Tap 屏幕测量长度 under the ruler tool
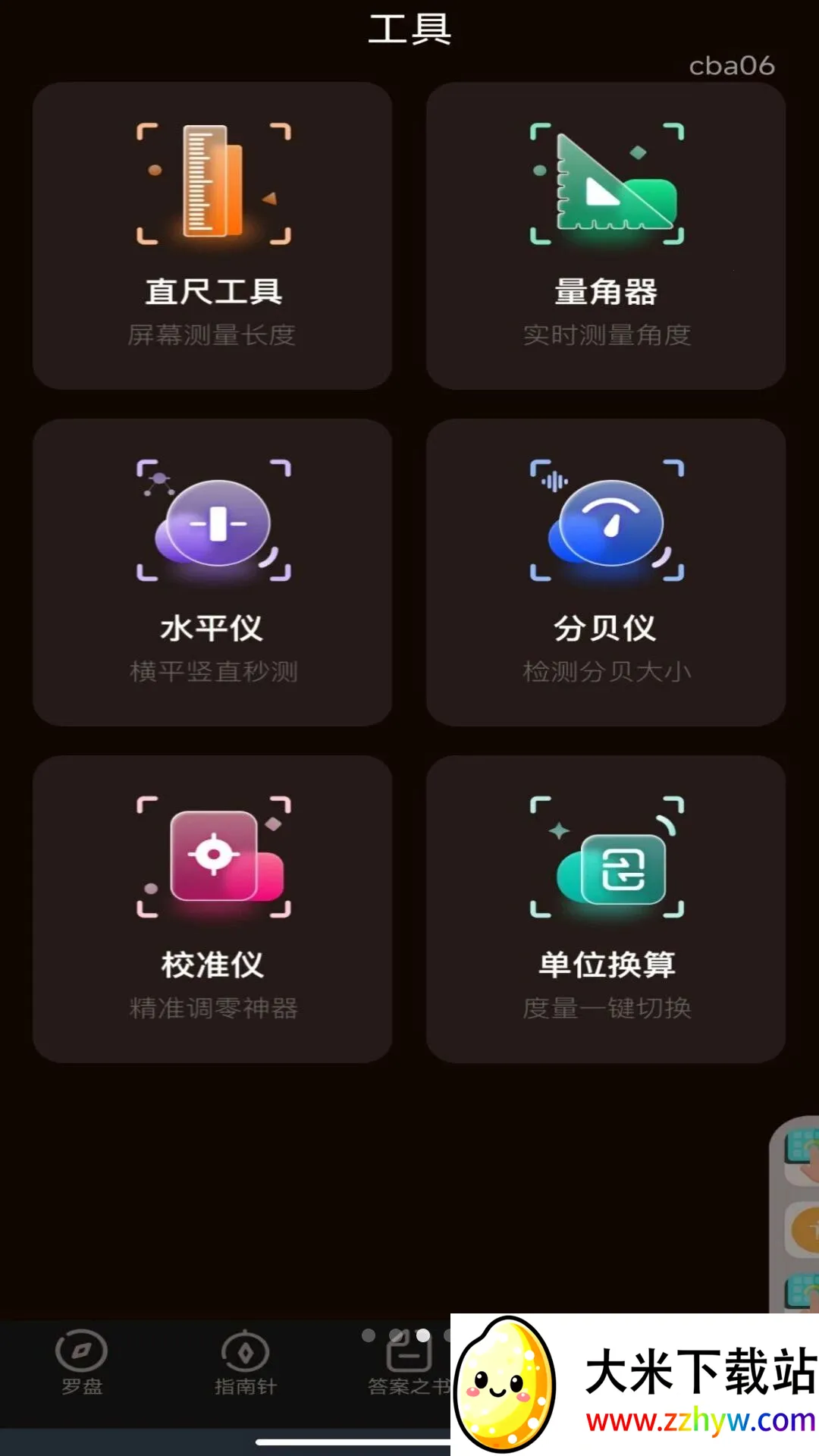This screenshot has height=1456, width=819. click(x=212, y=336)
